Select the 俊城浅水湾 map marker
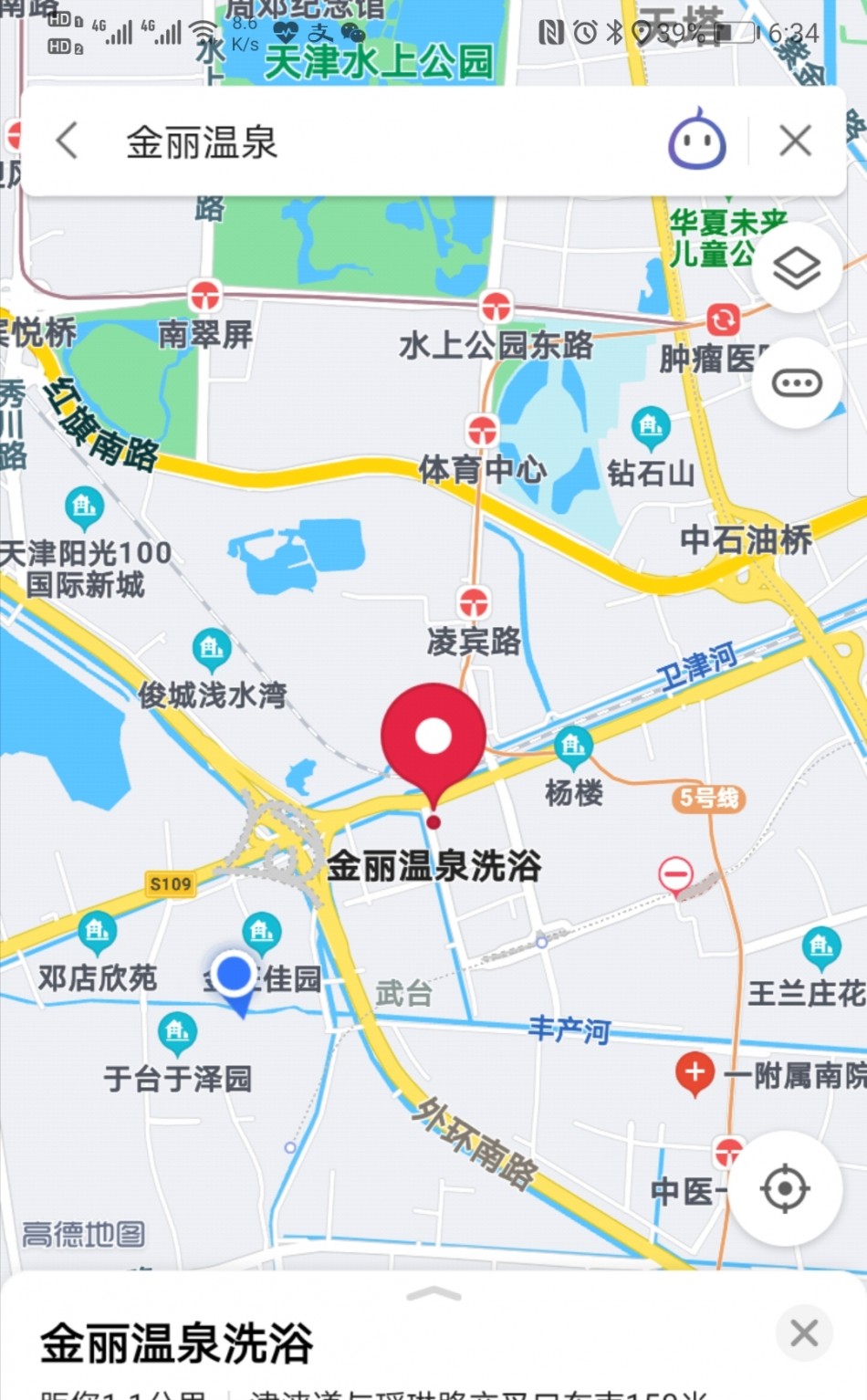 (x=212, y=649)
